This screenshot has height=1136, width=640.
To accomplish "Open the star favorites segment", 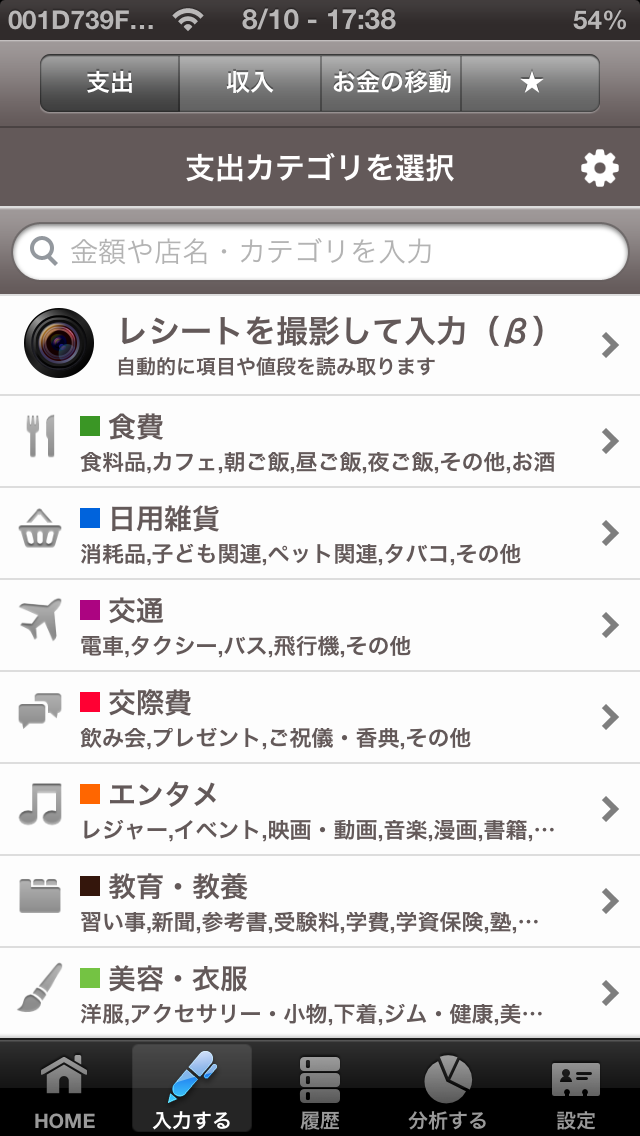I will 531,83.
